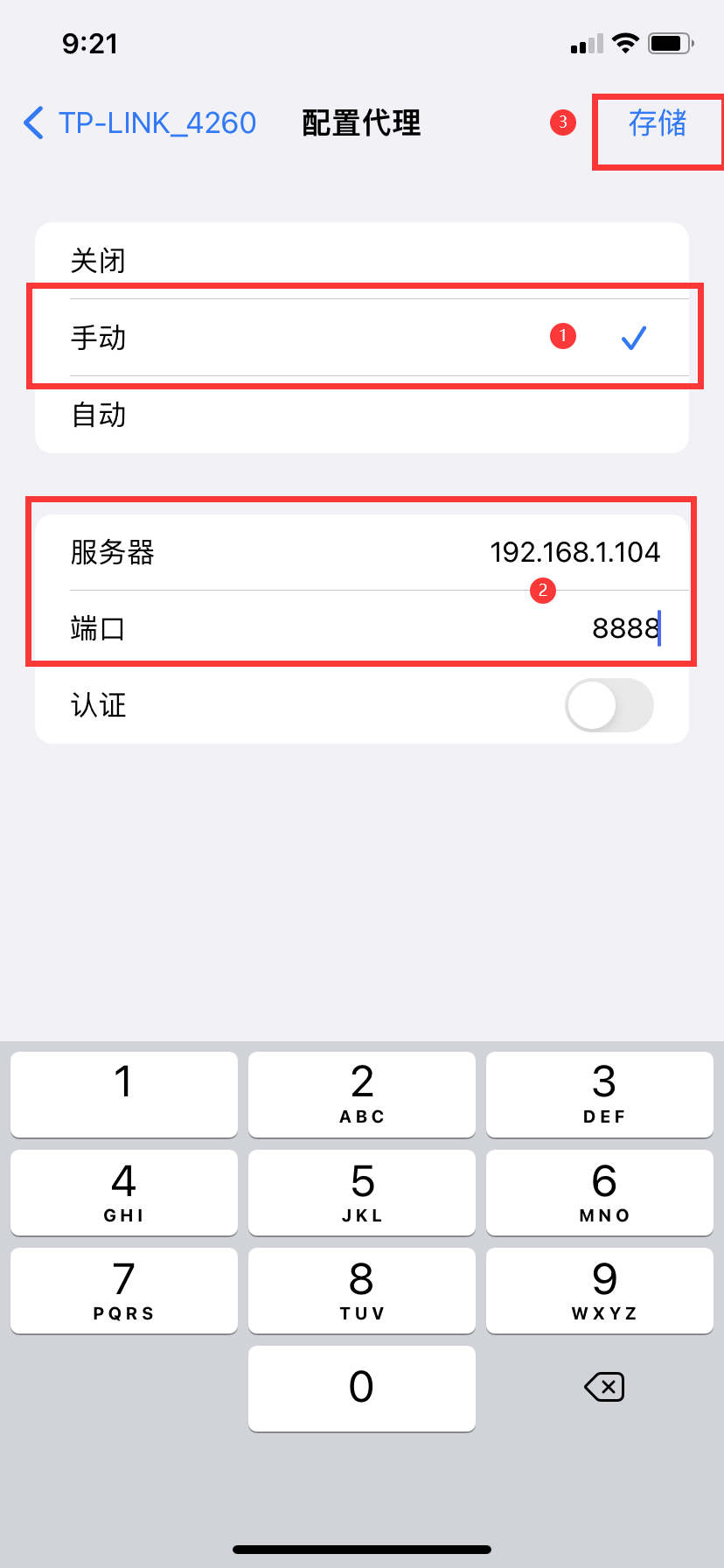The image size is (724, 1568).
Task: Tap 存储 to save proxy settings
Action: tap(658, 123)
